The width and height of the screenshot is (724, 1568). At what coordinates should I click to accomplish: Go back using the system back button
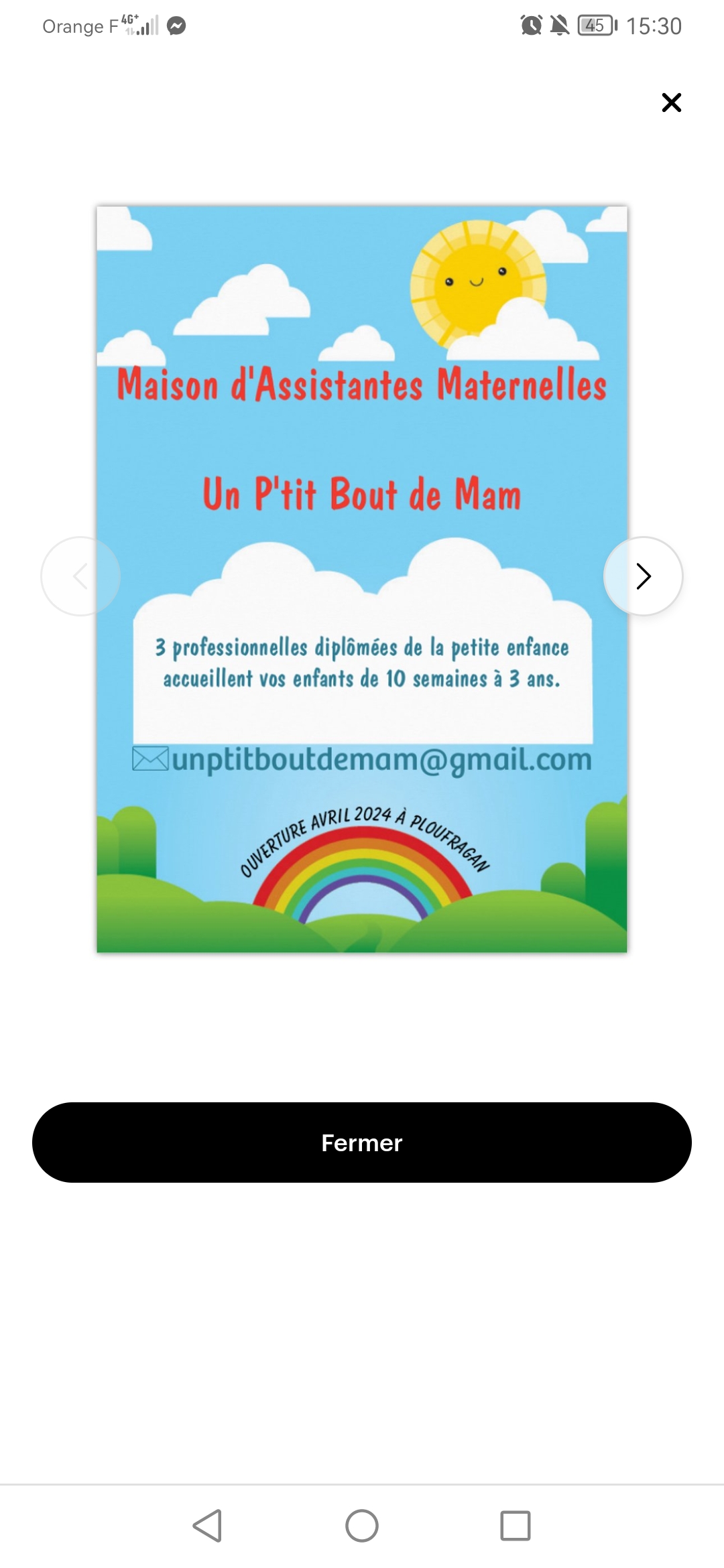tap(208, 1526)
